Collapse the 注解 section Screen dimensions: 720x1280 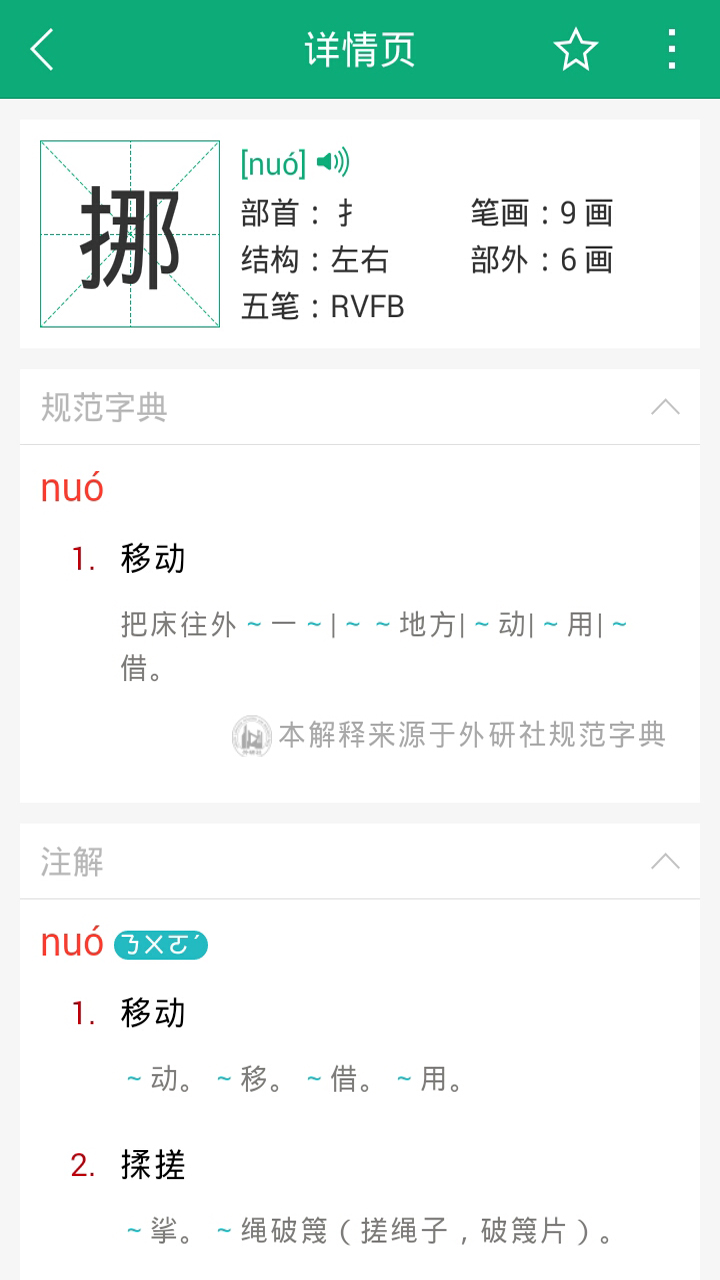(x=665, y=861)
